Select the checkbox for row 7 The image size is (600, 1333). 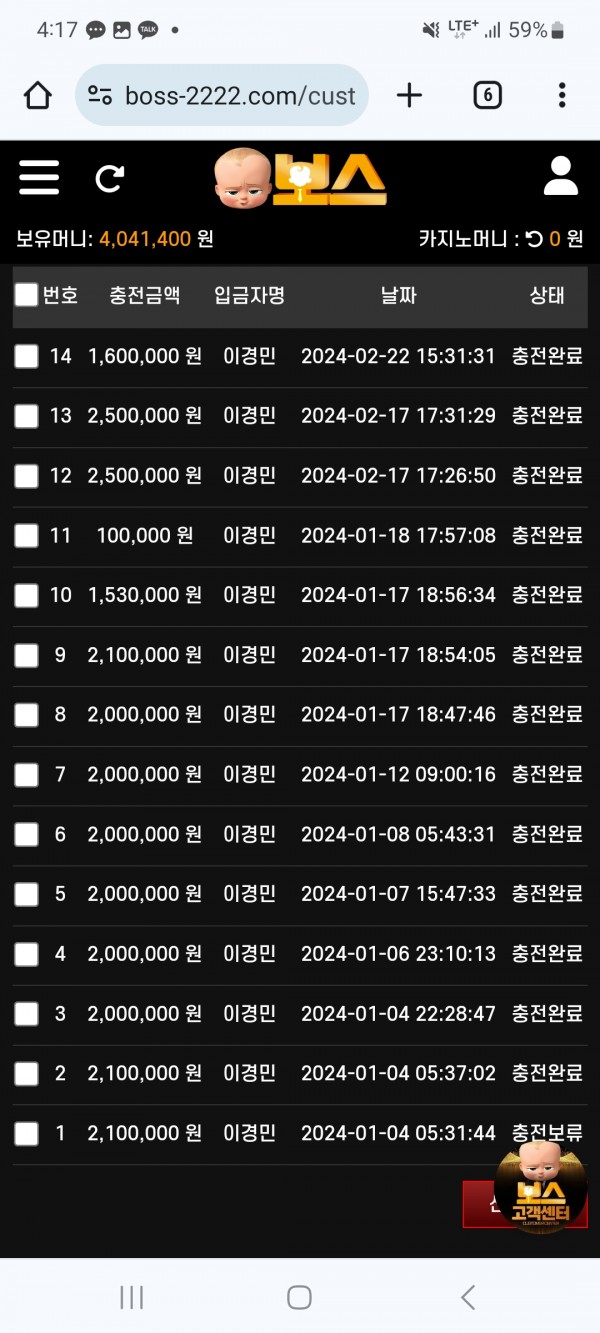click(27, 775)
